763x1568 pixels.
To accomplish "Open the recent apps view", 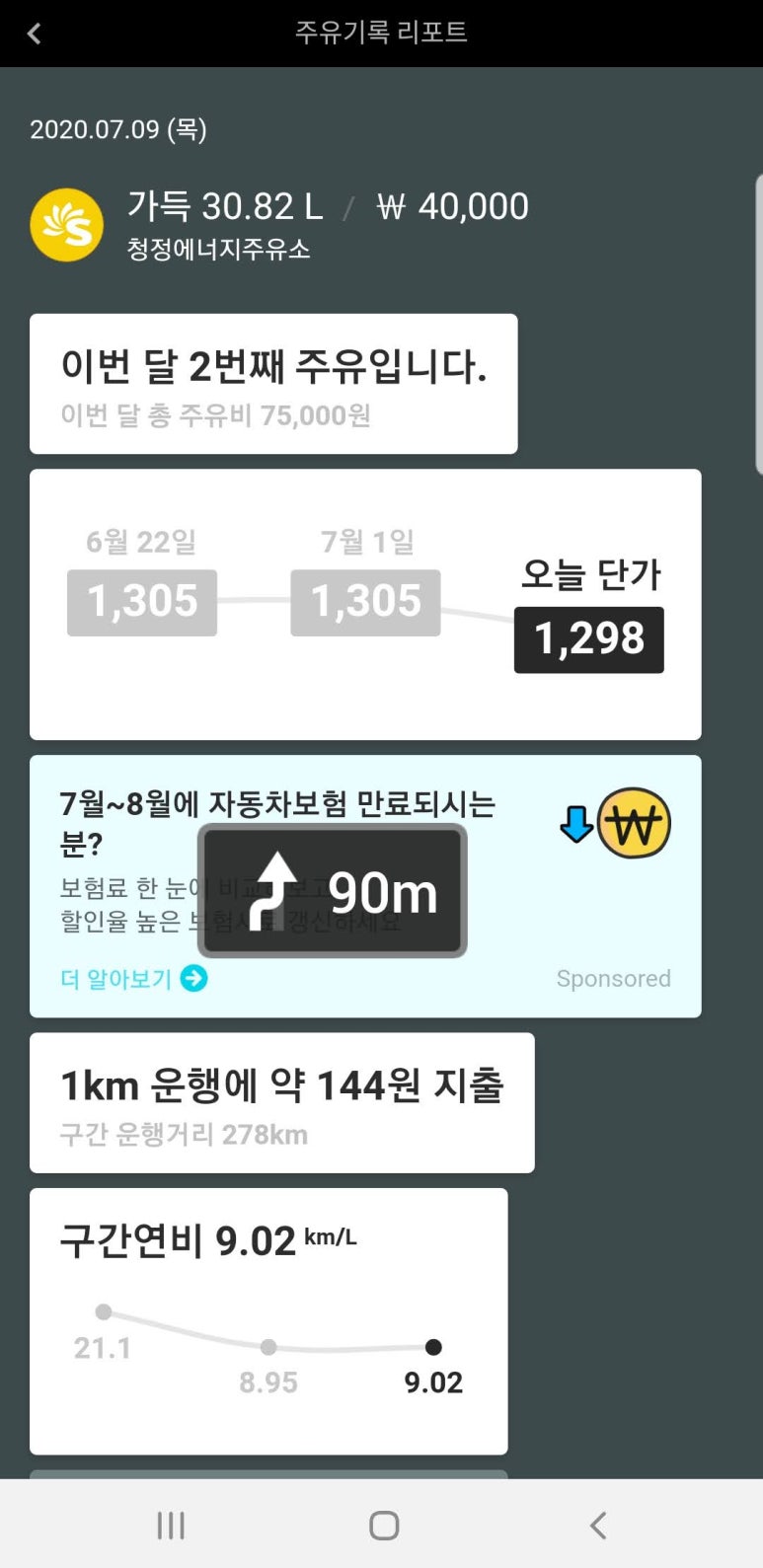I will 171,1526.
